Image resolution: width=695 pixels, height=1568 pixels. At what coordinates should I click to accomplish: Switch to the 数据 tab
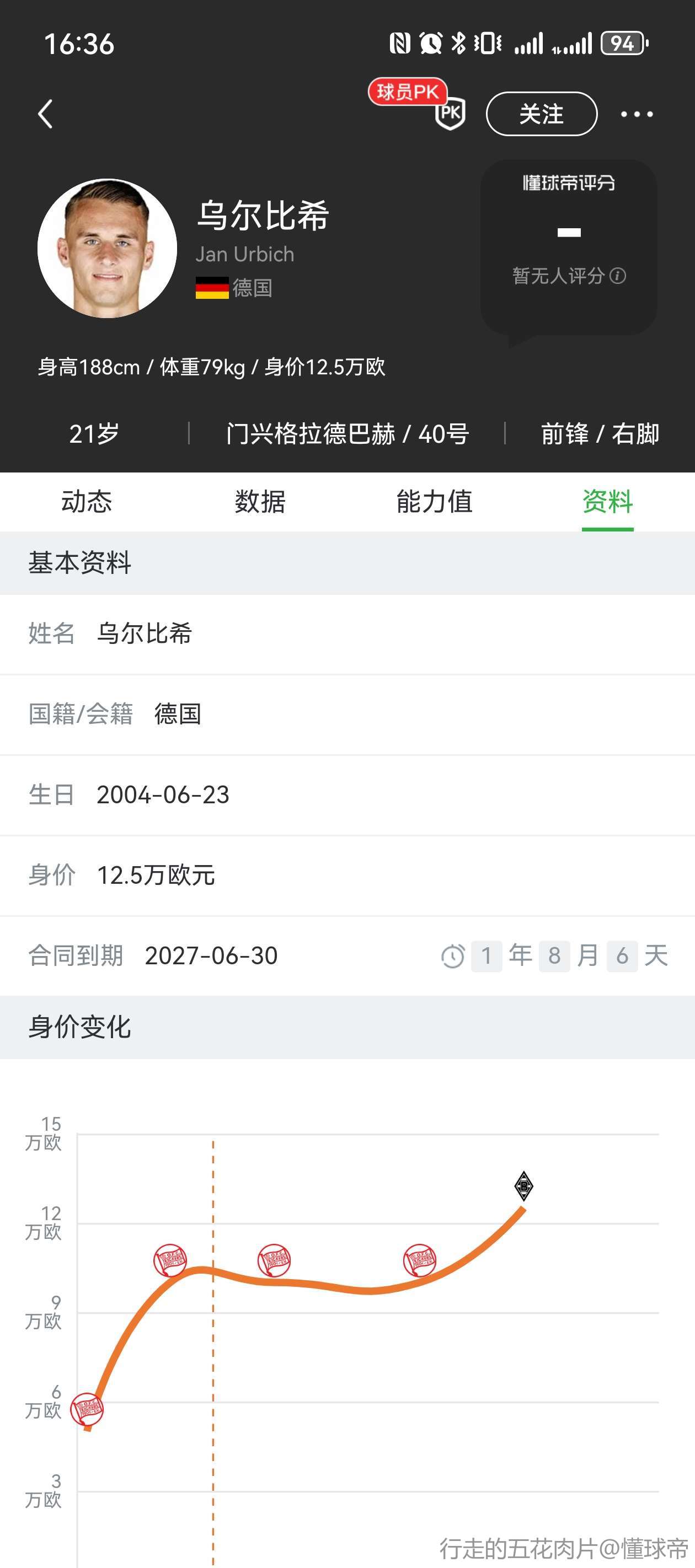(260, 502)
